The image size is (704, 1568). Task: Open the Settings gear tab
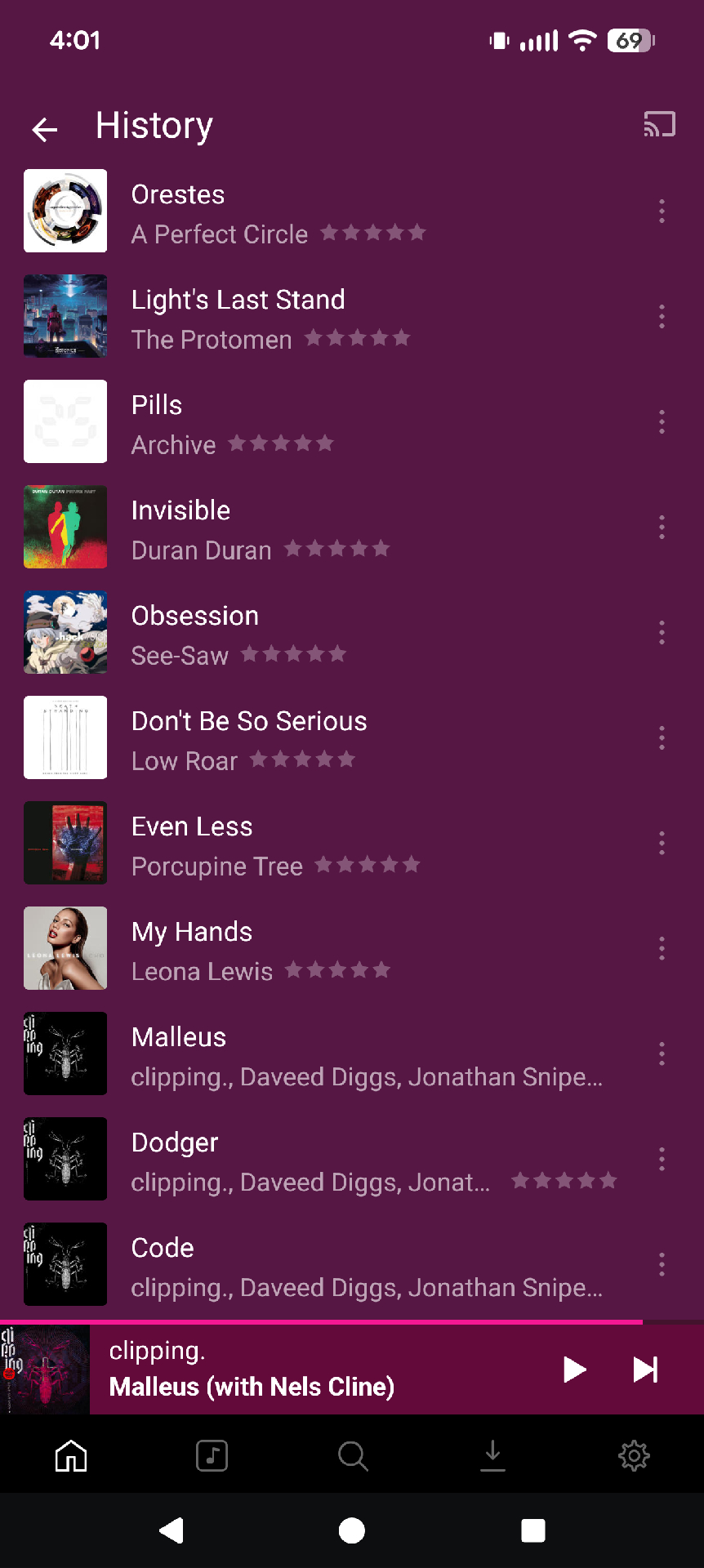click(x=634, y=1455)
